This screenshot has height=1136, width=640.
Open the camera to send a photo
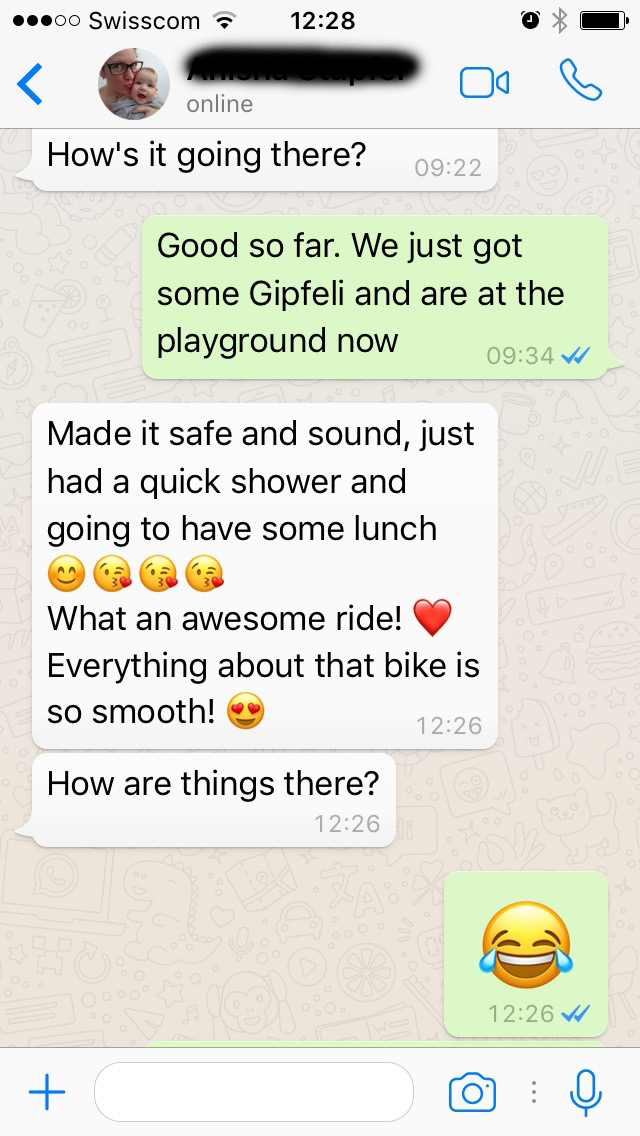pyautogui.click(x=473, y=1092)
